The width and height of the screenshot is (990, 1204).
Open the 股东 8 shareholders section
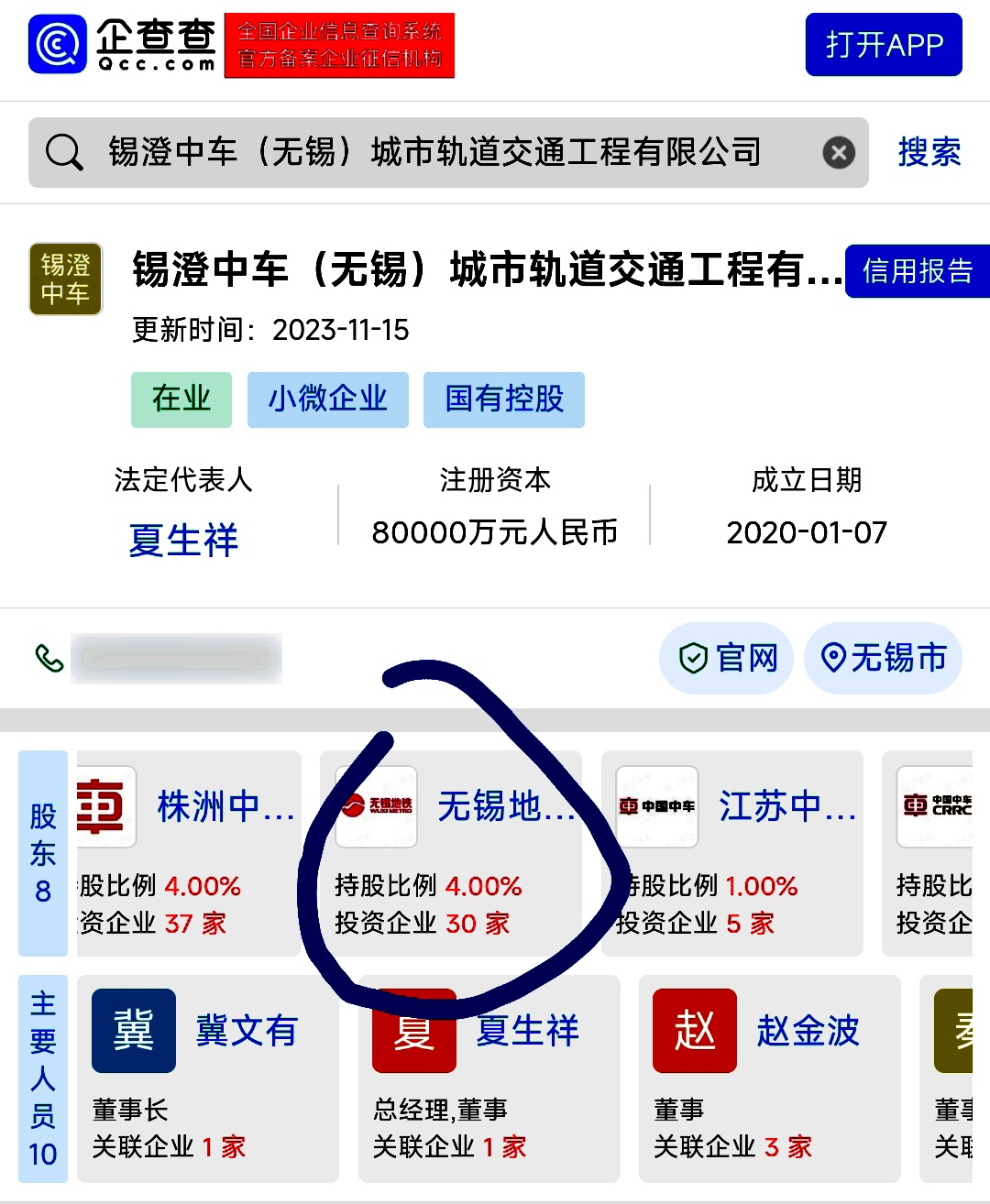pos(43,852)
